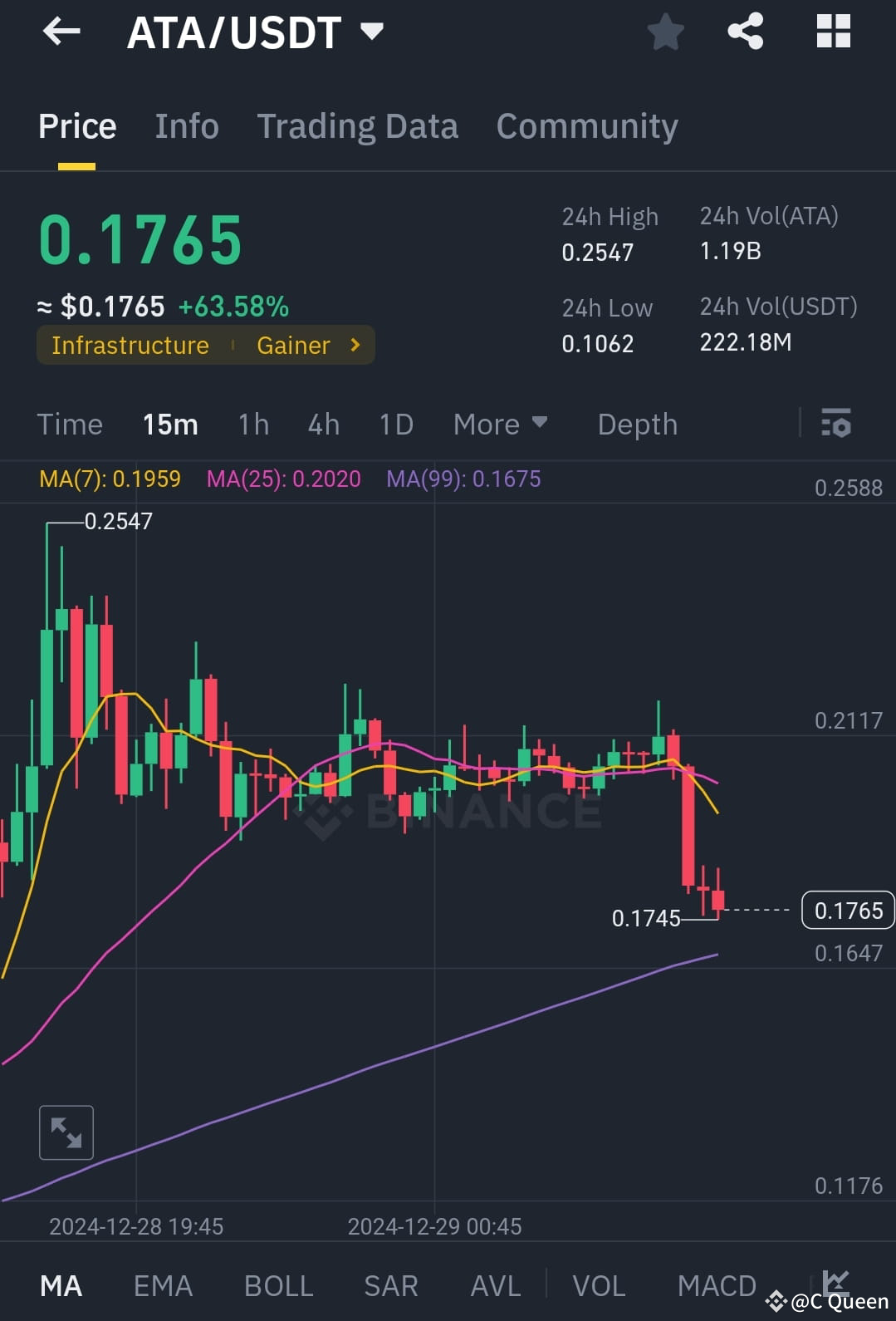Open chart settings icon beside Depth
The height and width of the screenshot is (1321, 896).
pos(836,424)
